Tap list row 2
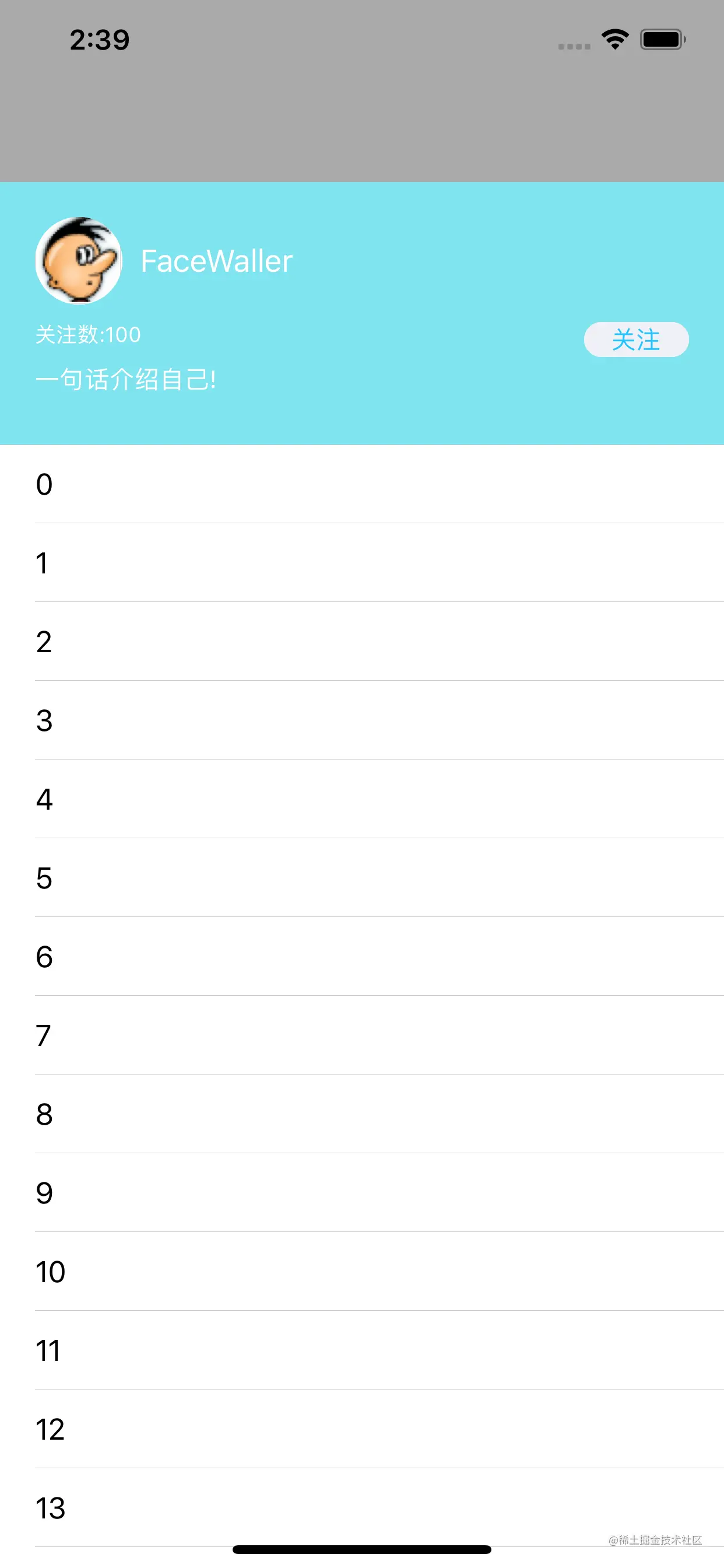The height and width of the screenshot is (1568, 724). (x=361, y=641)
